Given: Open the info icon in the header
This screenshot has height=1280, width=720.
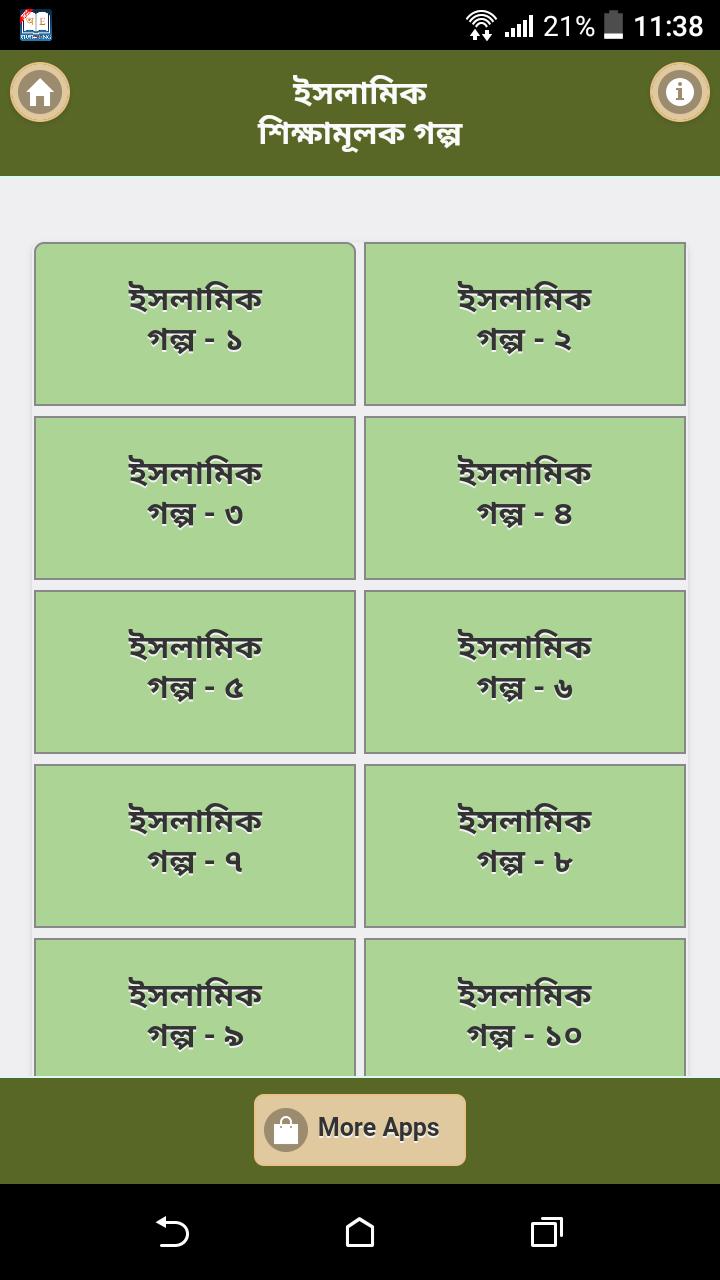Looking at the screenshot, I should 680,92.
